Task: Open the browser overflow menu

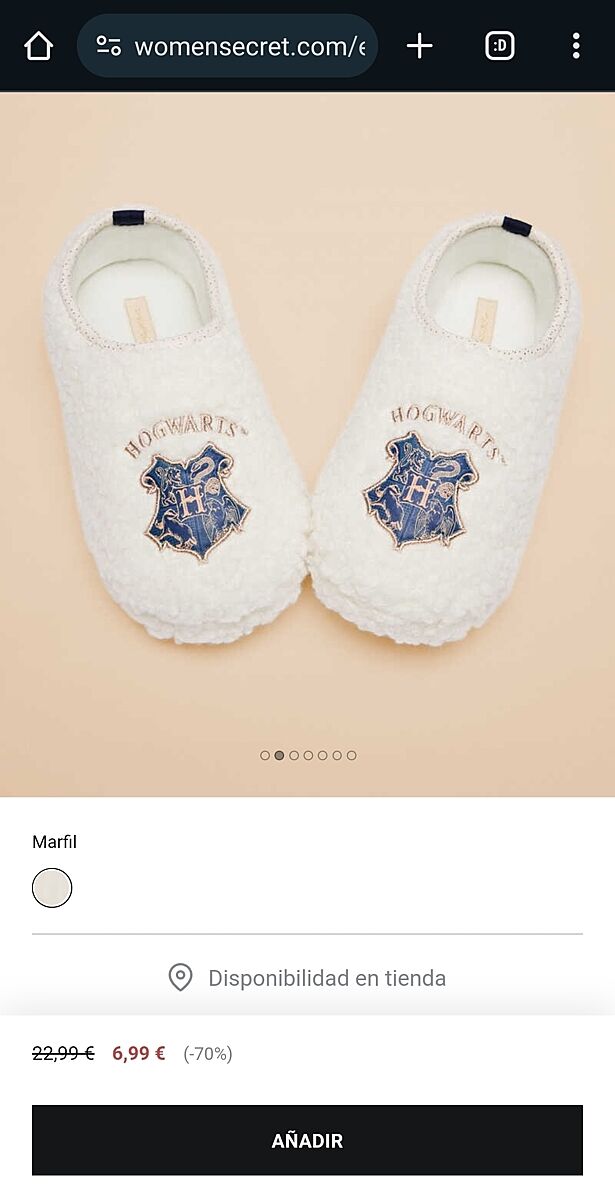Action: coord(576,46)
